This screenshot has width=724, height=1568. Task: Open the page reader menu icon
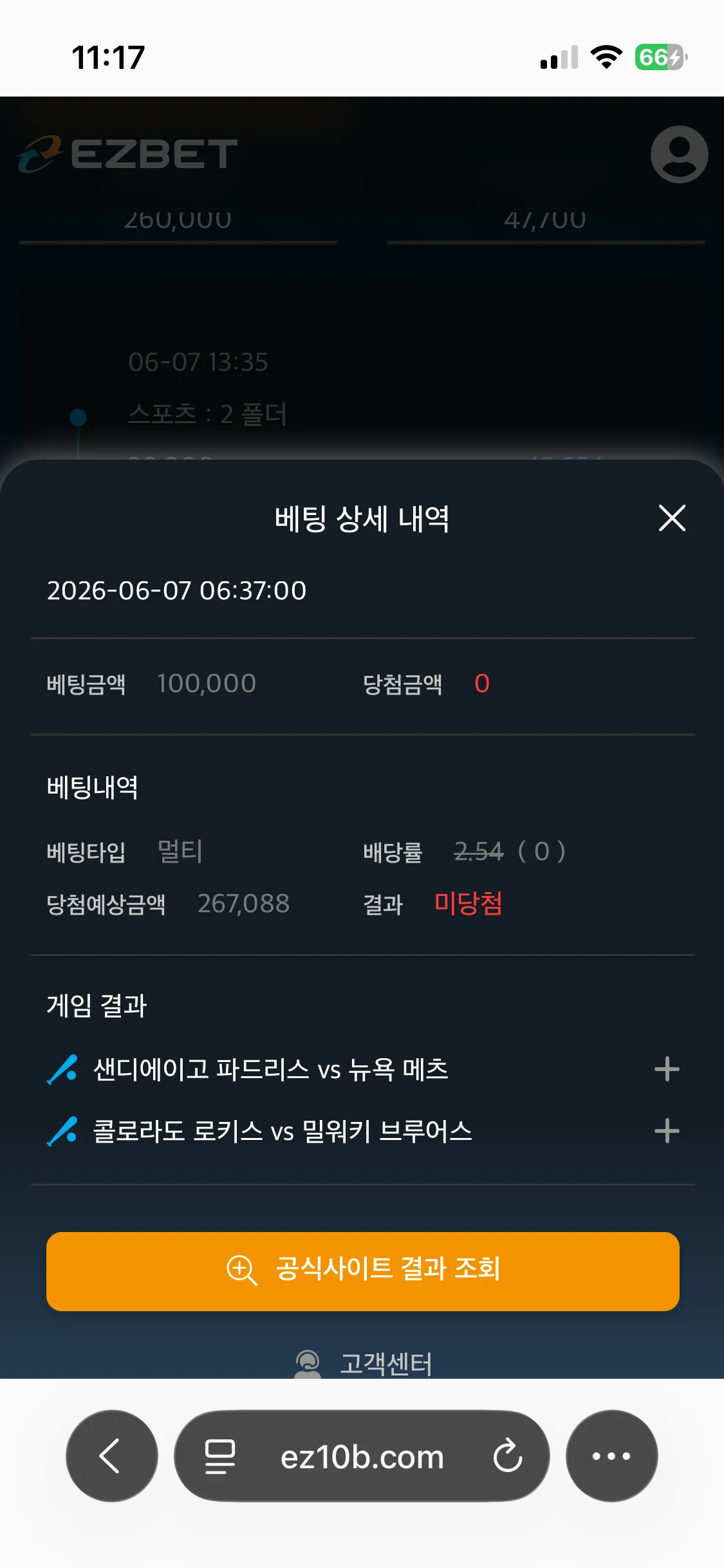pos(220,1457)
